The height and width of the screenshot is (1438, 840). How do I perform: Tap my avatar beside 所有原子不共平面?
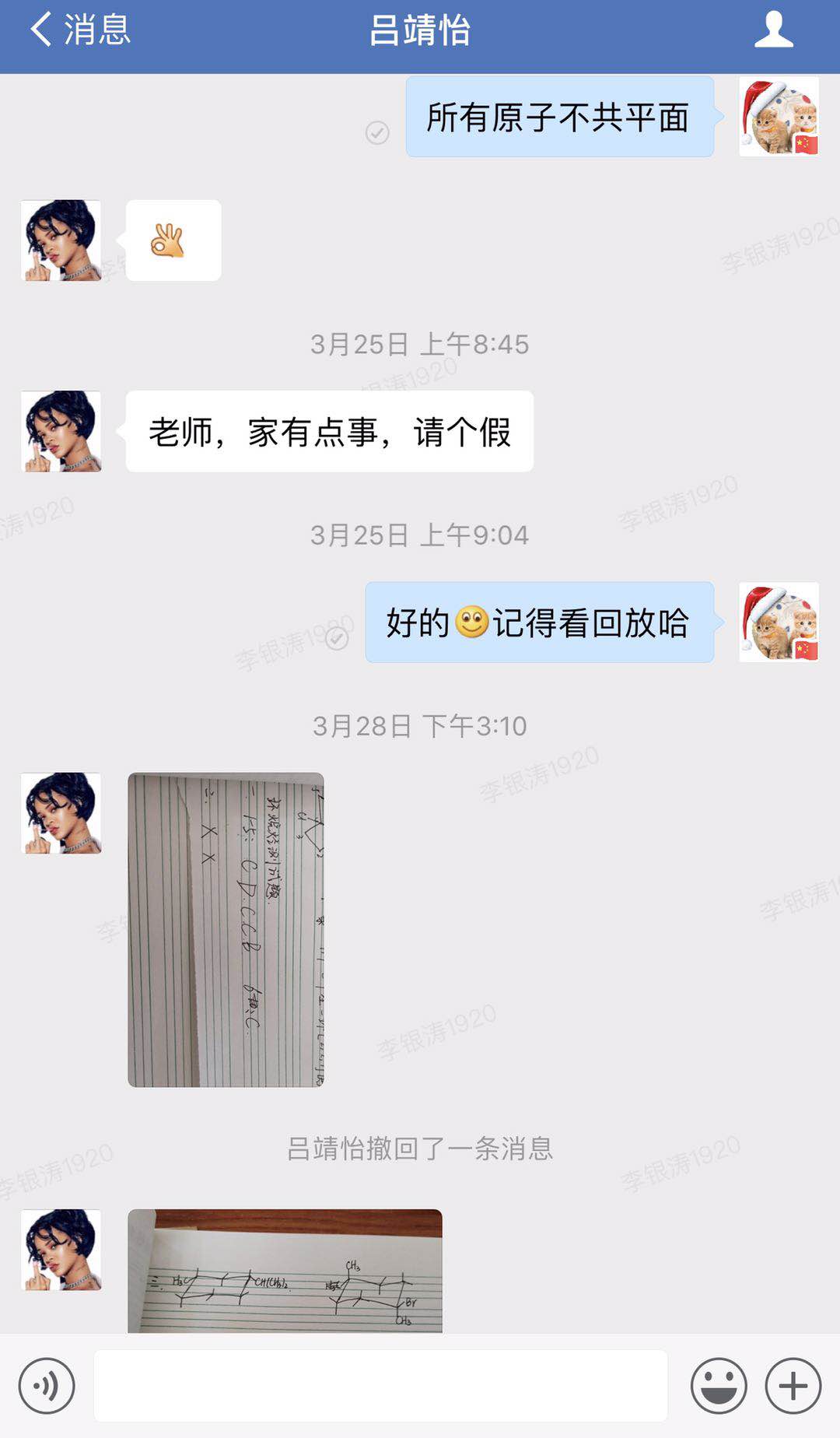click(779, 117)
